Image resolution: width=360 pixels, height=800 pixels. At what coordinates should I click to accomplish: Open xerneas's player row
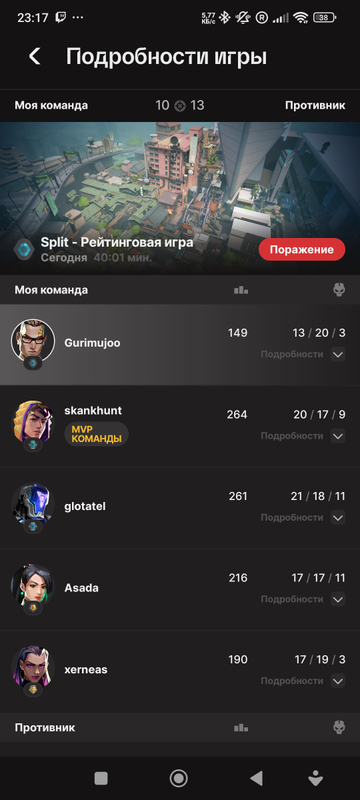[180, 671]
